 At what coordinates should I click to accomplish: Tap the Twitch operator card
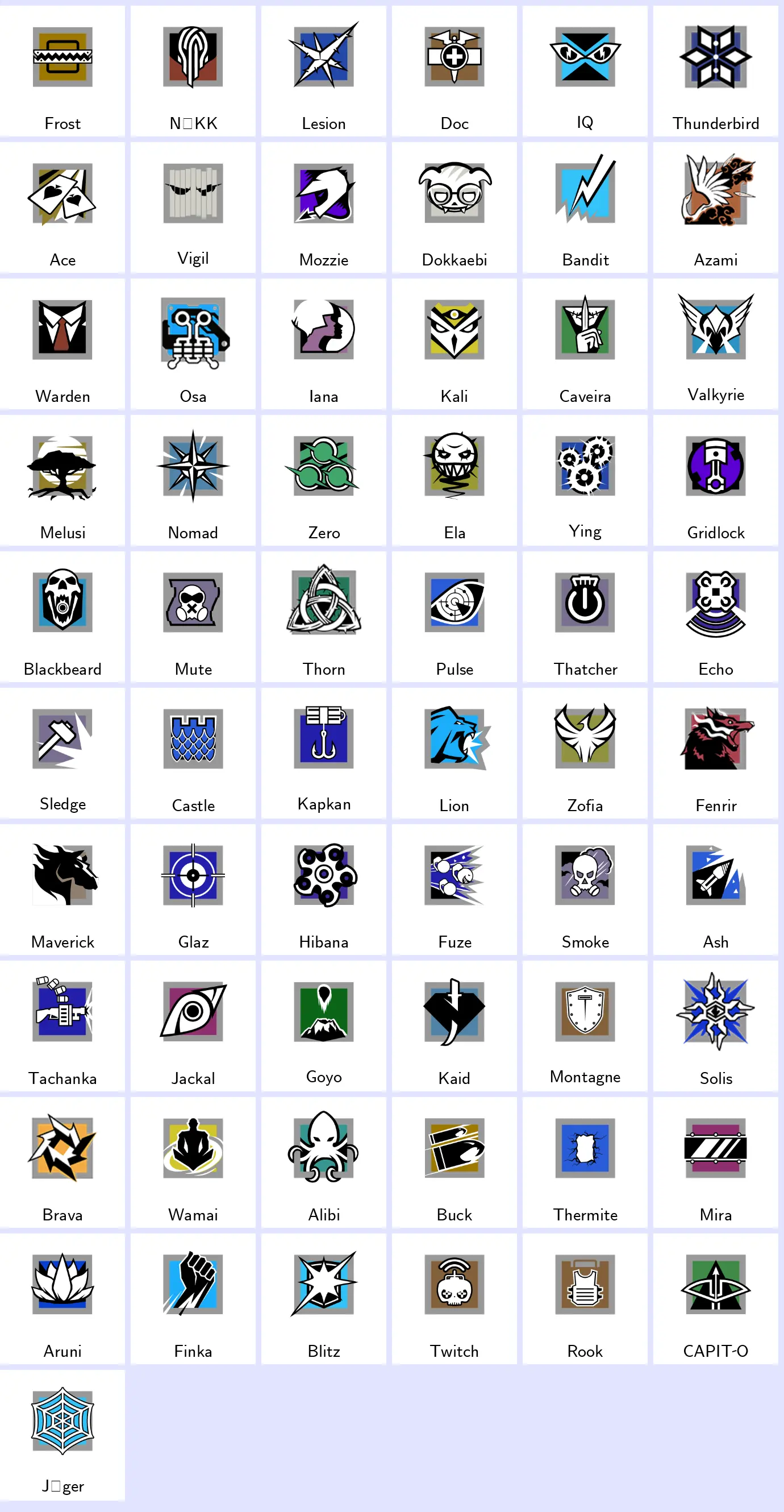tap(454, 1298)
